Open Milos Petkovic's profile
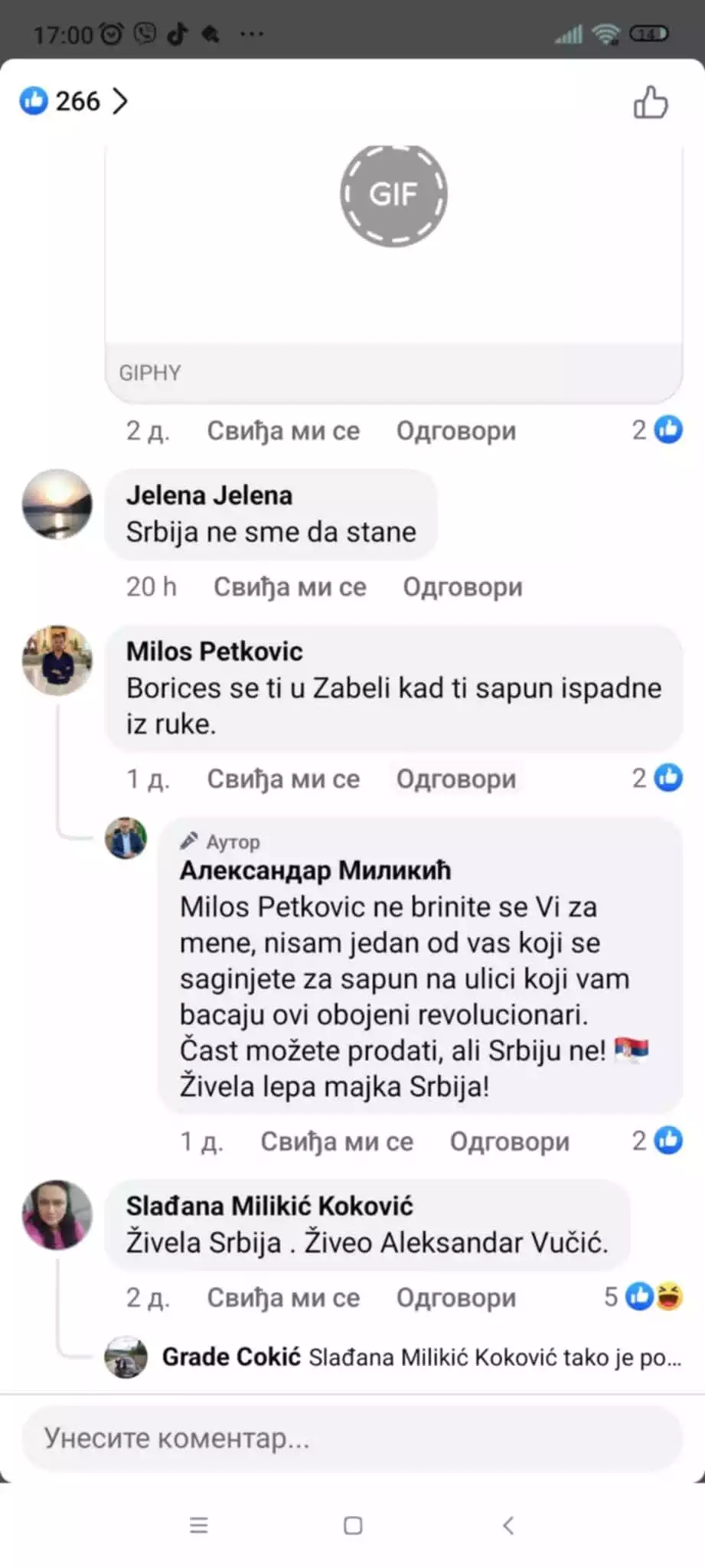Screen dimensions: 705x1568 tap(214, 652)
